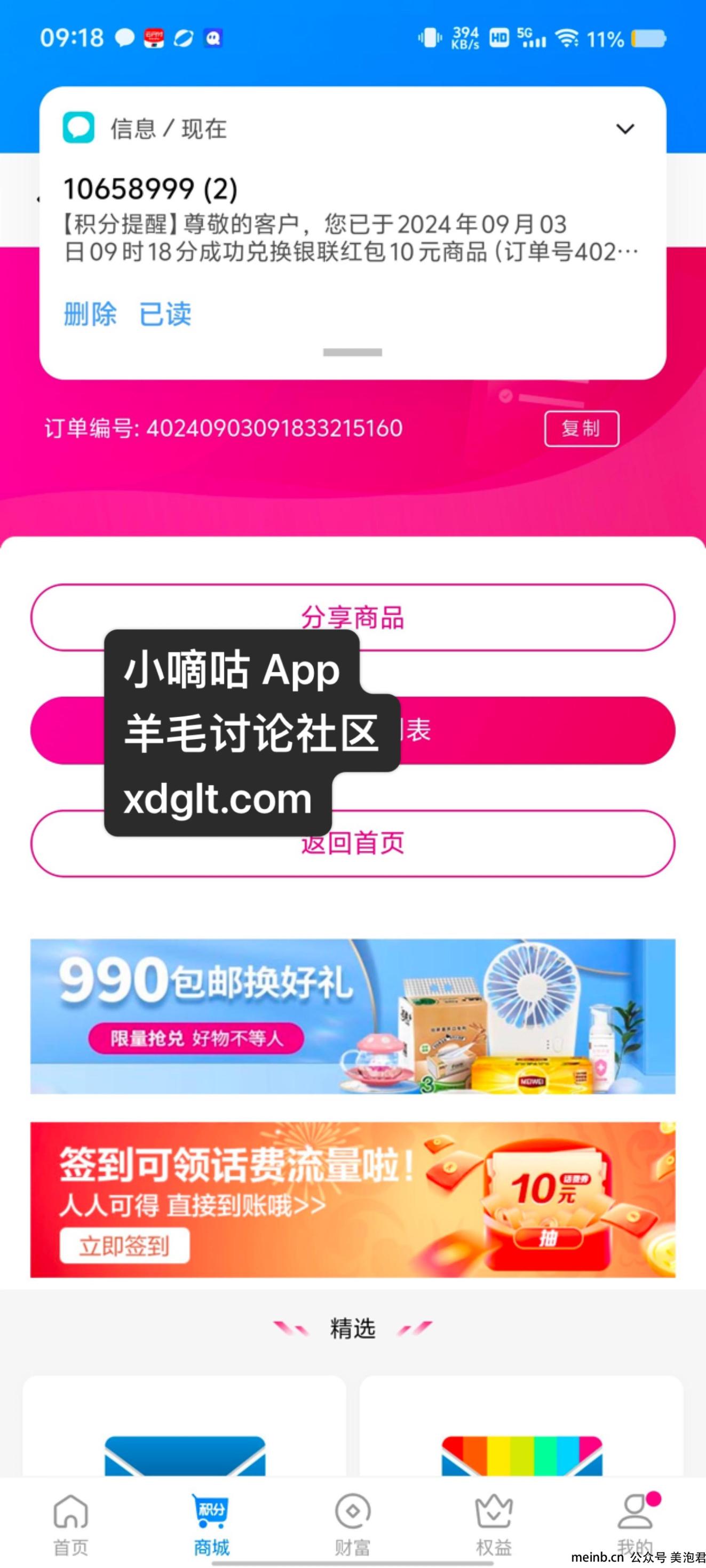The image size is (706, 1568).
Task: Open the 990包邮换好礼 banner
Action: [353, 1016]
